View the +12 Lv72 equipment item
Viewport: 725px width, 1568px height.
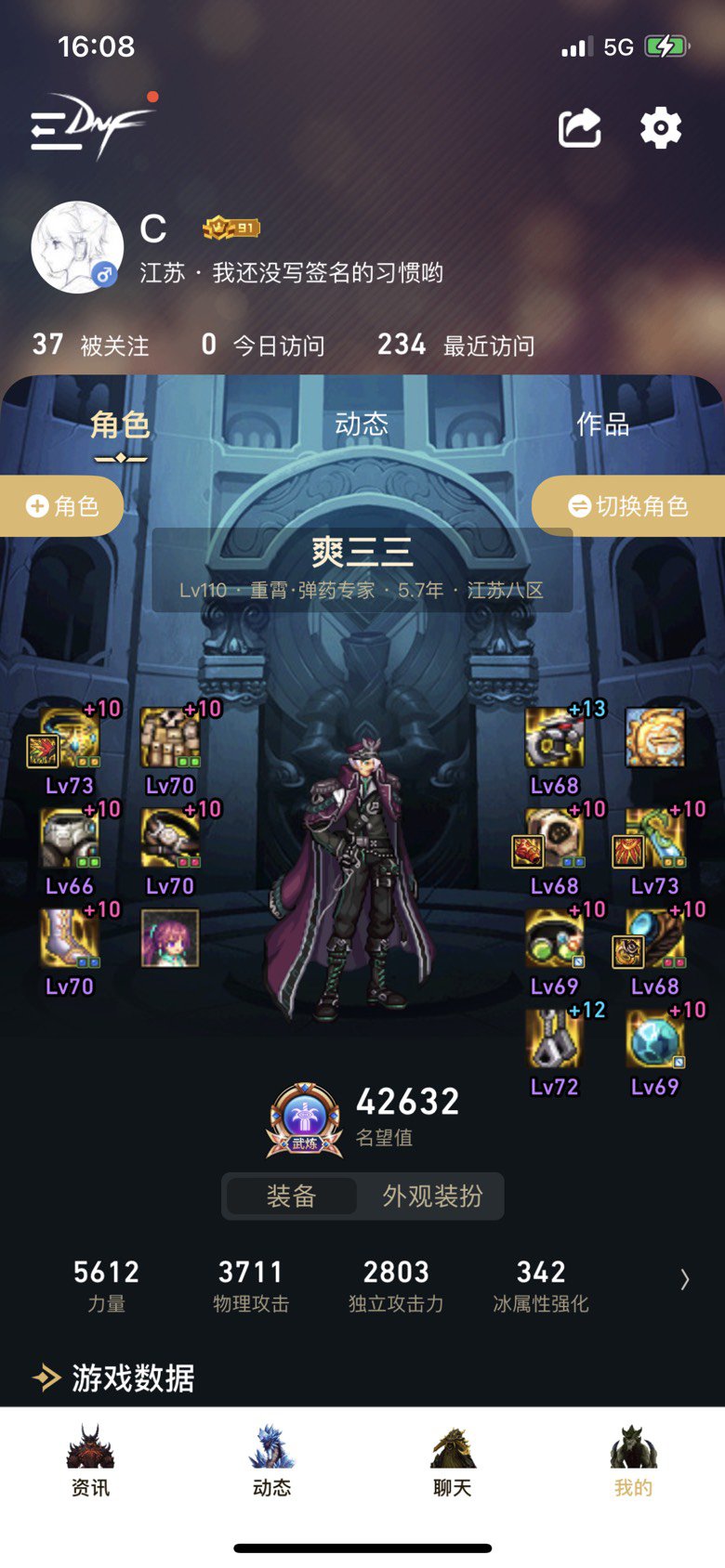555,1039
